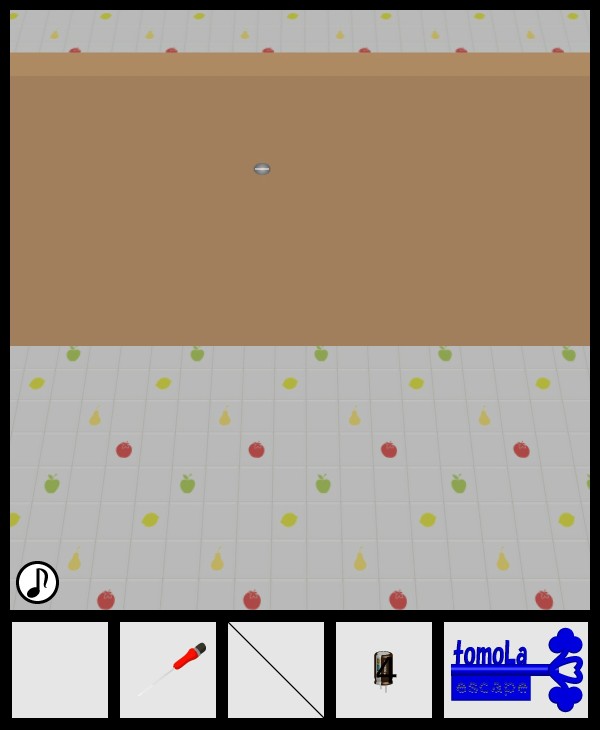The height and width of the screenshot is (730, 600).
Task: Select the battery item in inventory
Action: 384,670
